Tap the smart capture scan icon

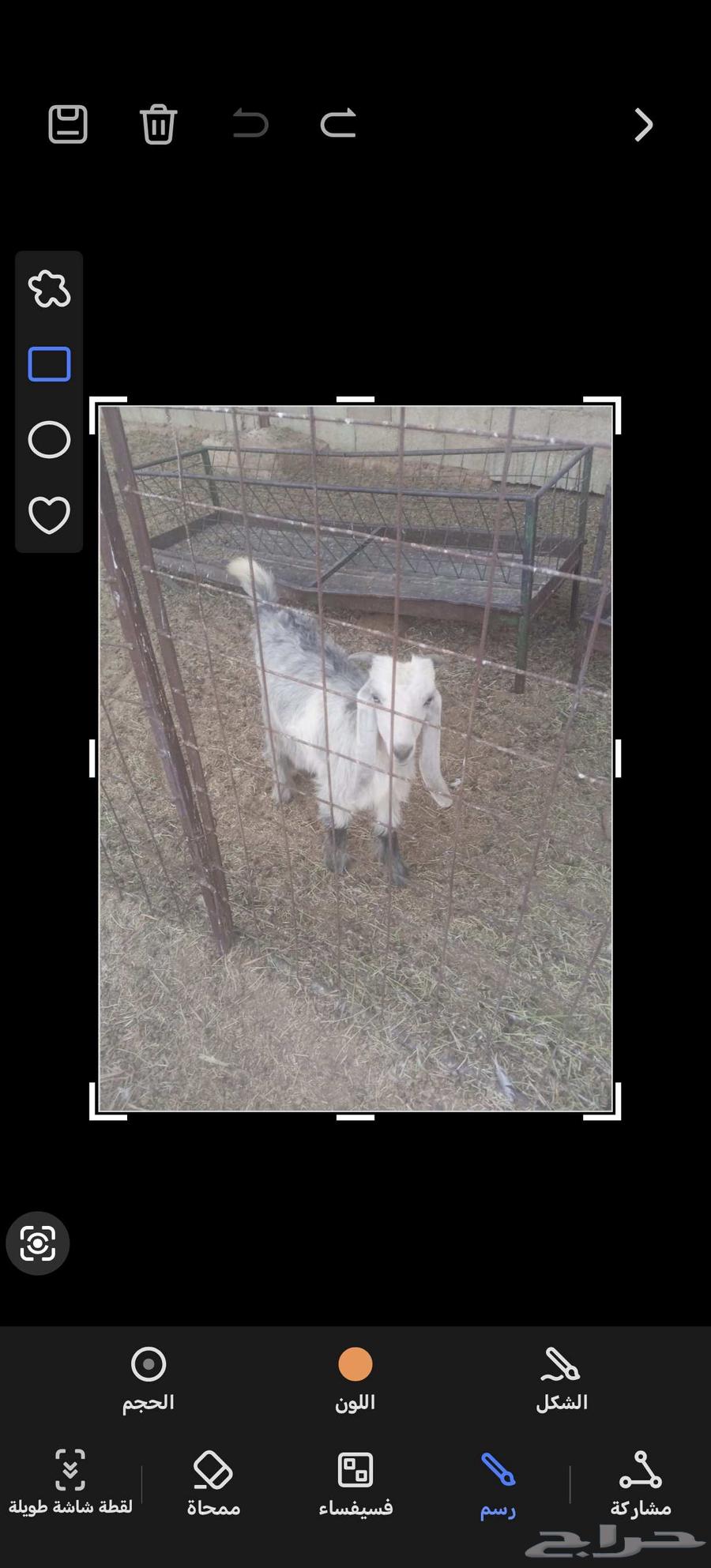click(38, 1243)
